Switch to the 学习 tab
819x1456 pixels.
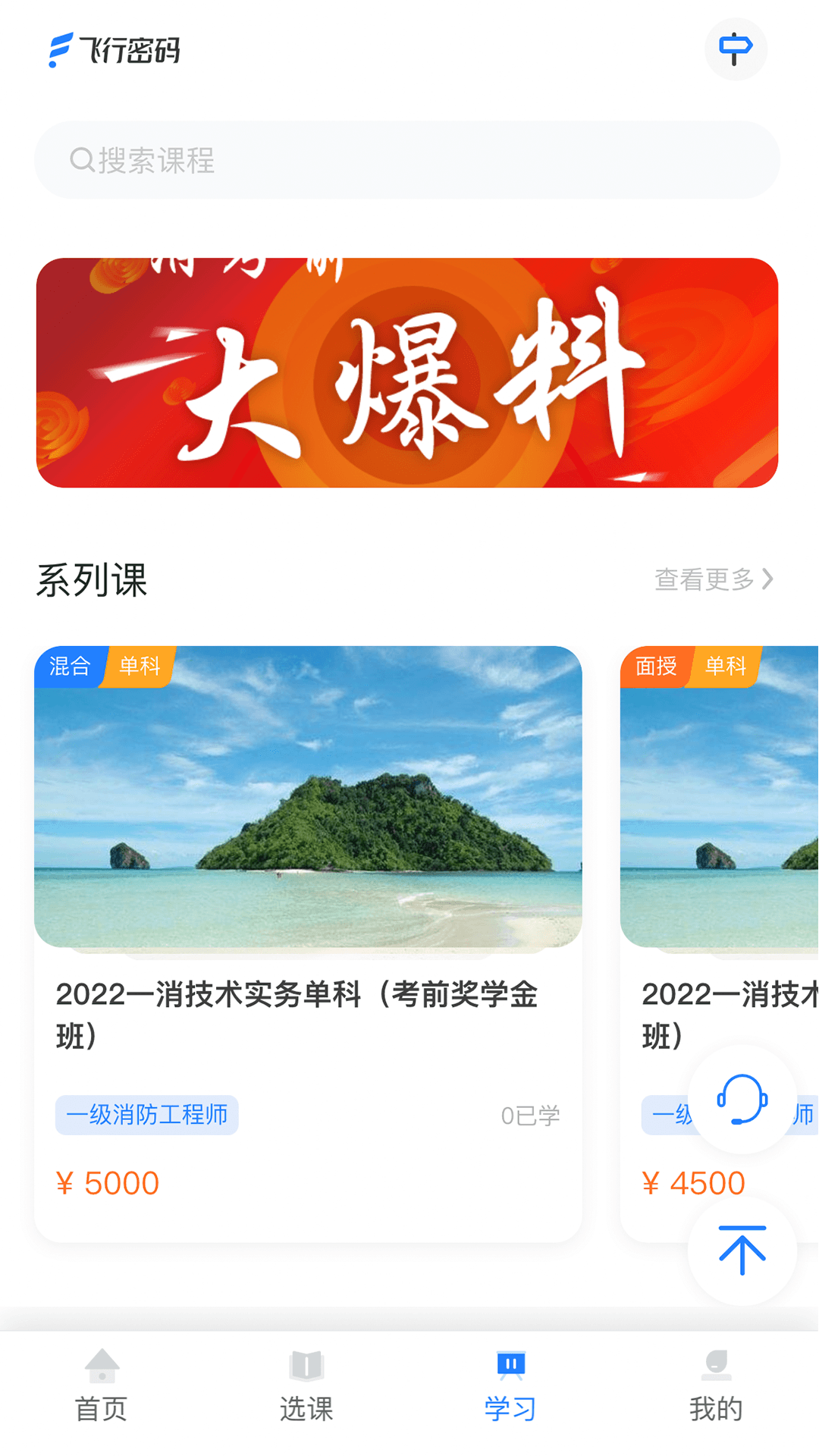(510, 1388)
